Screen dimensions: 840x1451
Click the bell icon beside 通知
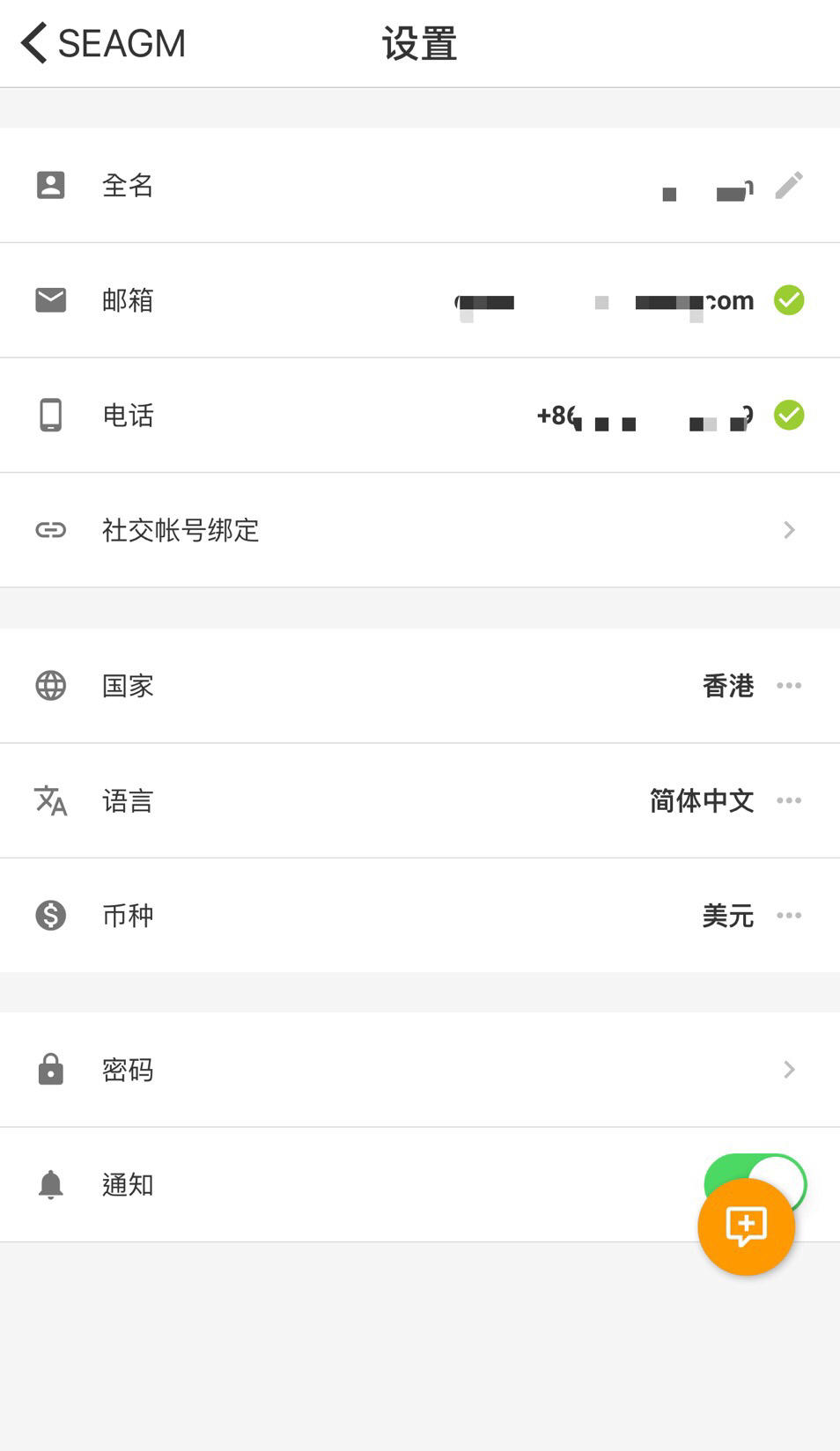click(50, 1184)
